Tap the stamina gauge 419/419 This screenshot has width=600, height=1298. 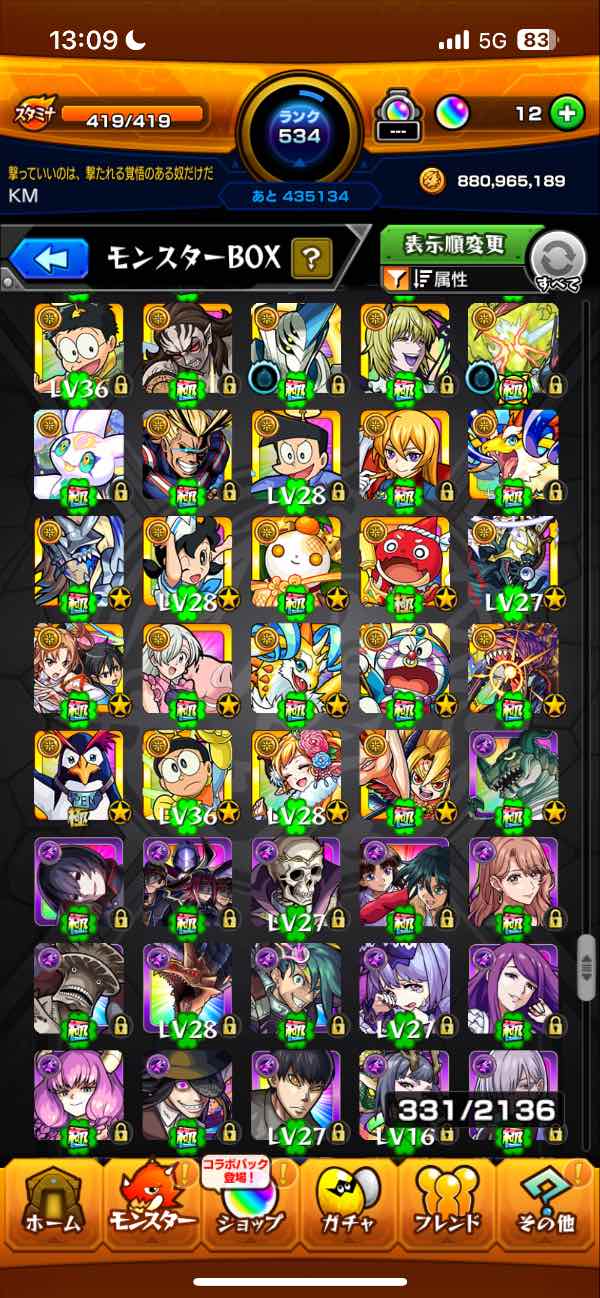tap(130, 119)
